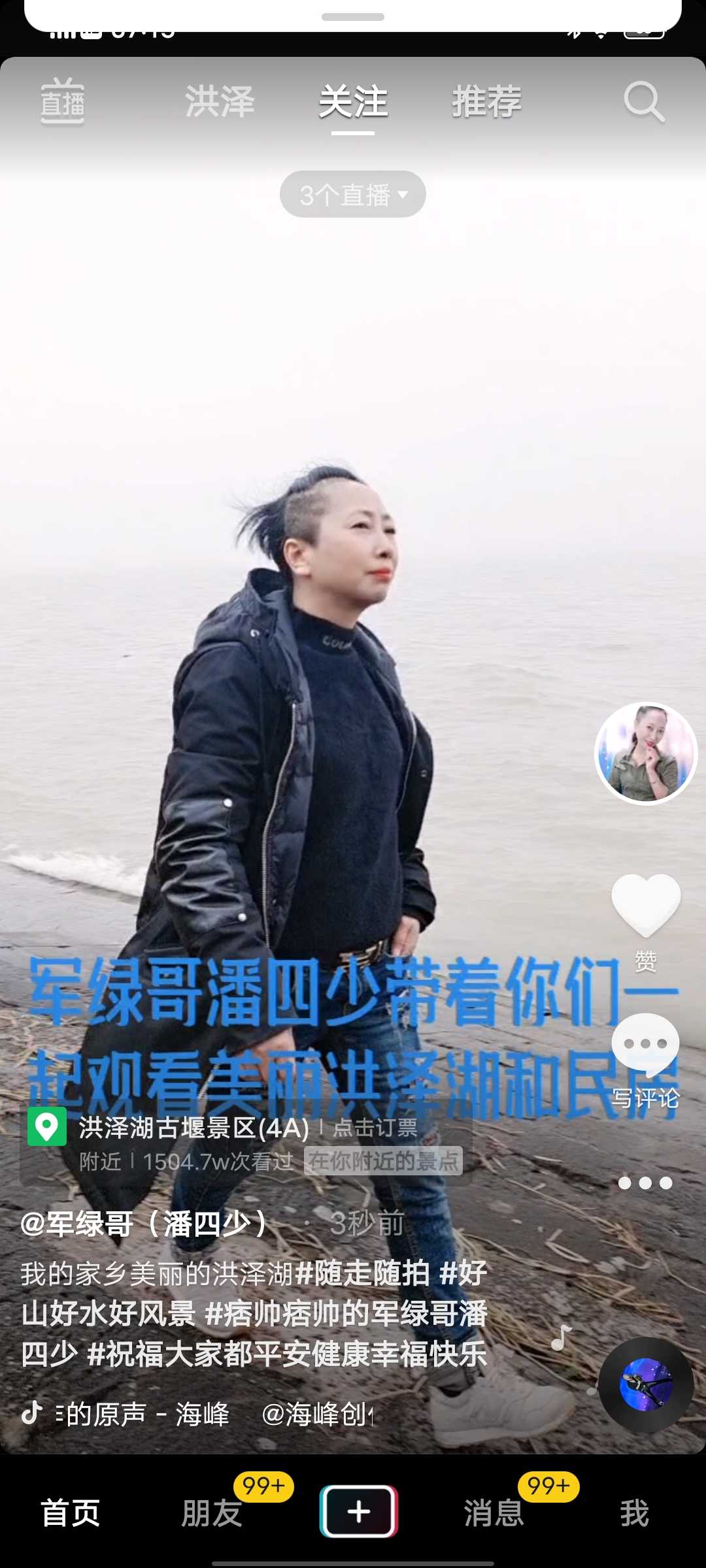Open the three-dot more options

pyautogui.click(x=645, y=1183)
